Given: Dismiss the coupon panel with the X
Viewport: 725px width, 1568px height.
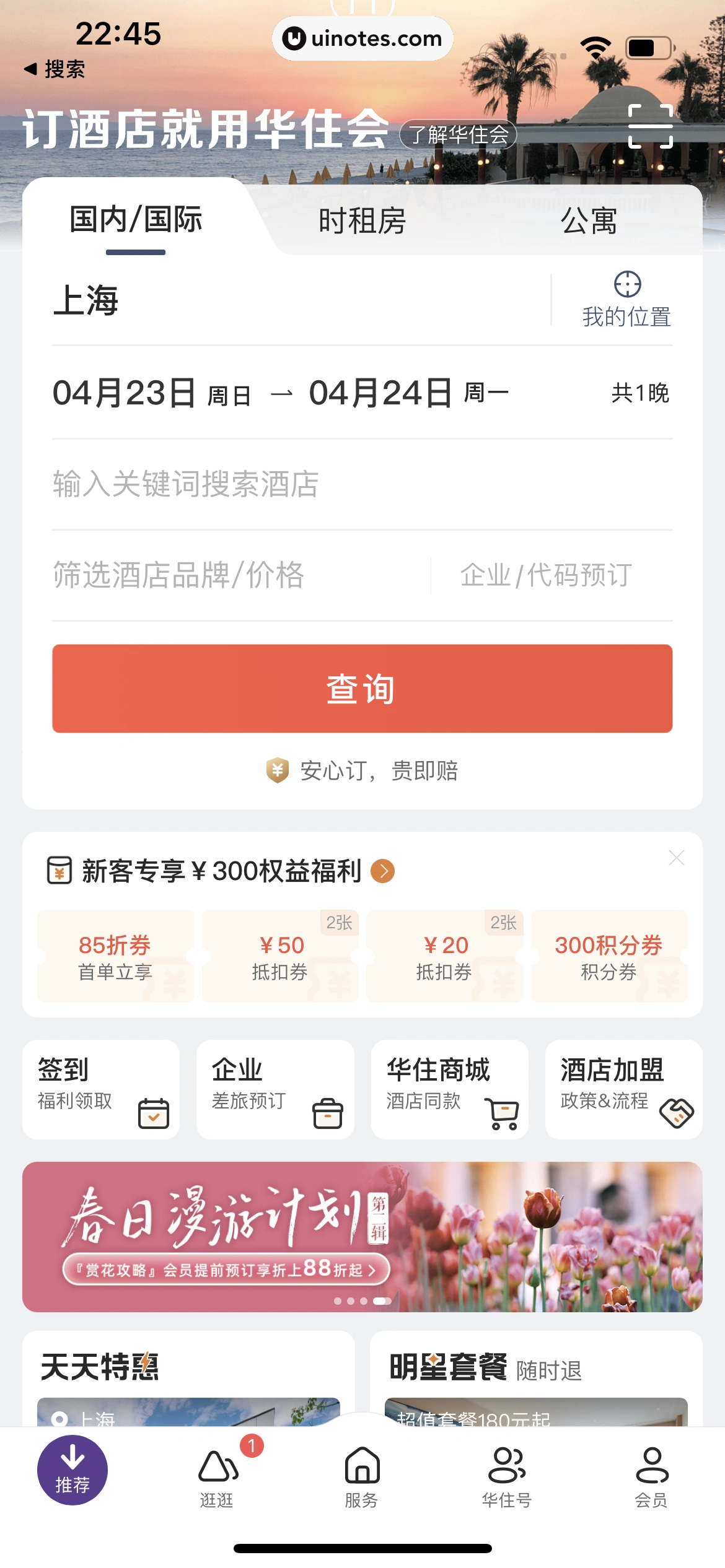Looking at the screenshot, I should 677,858.
